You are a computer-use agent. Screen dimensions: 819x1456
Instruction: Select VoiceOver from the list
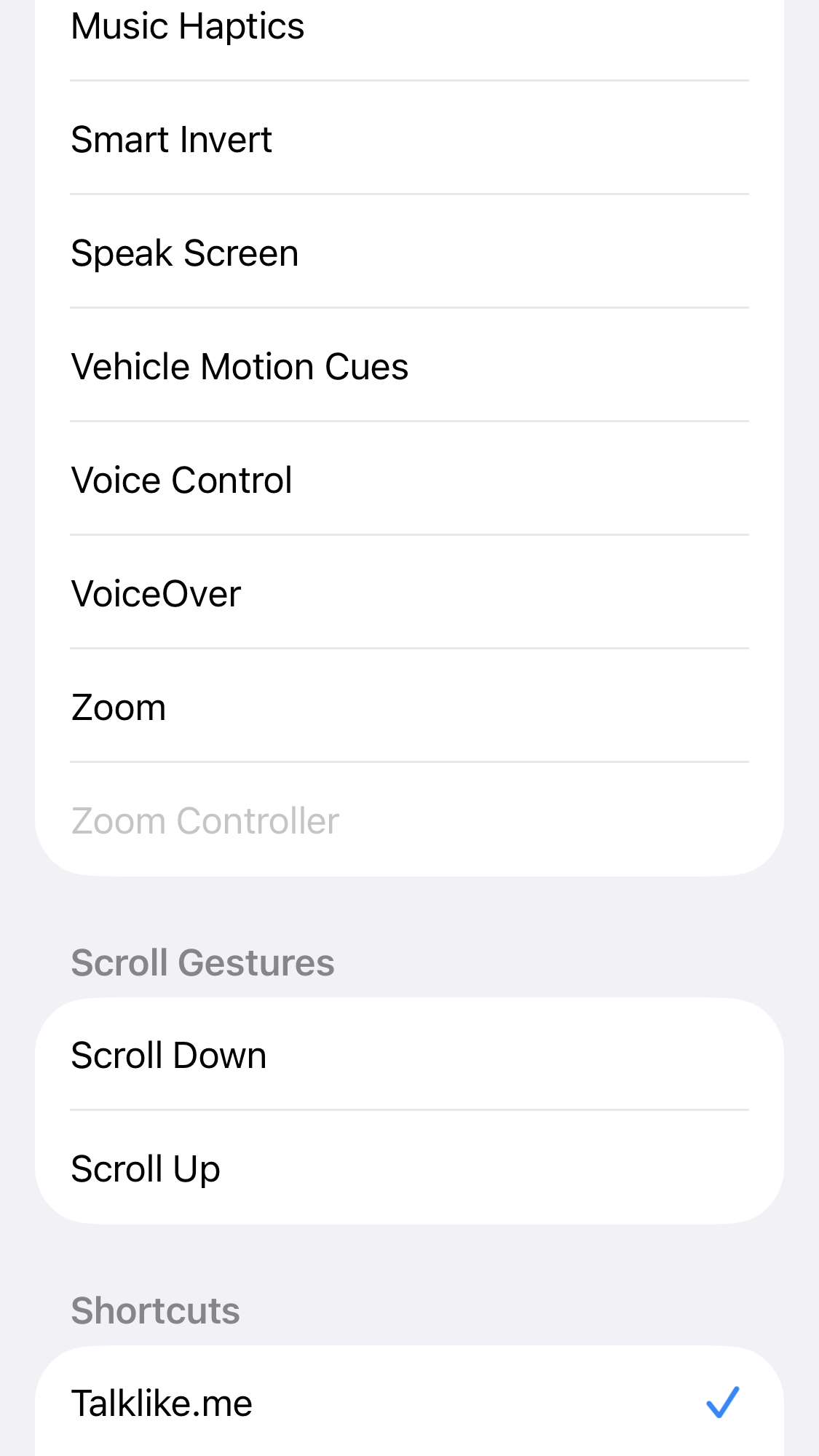[408, 593]
